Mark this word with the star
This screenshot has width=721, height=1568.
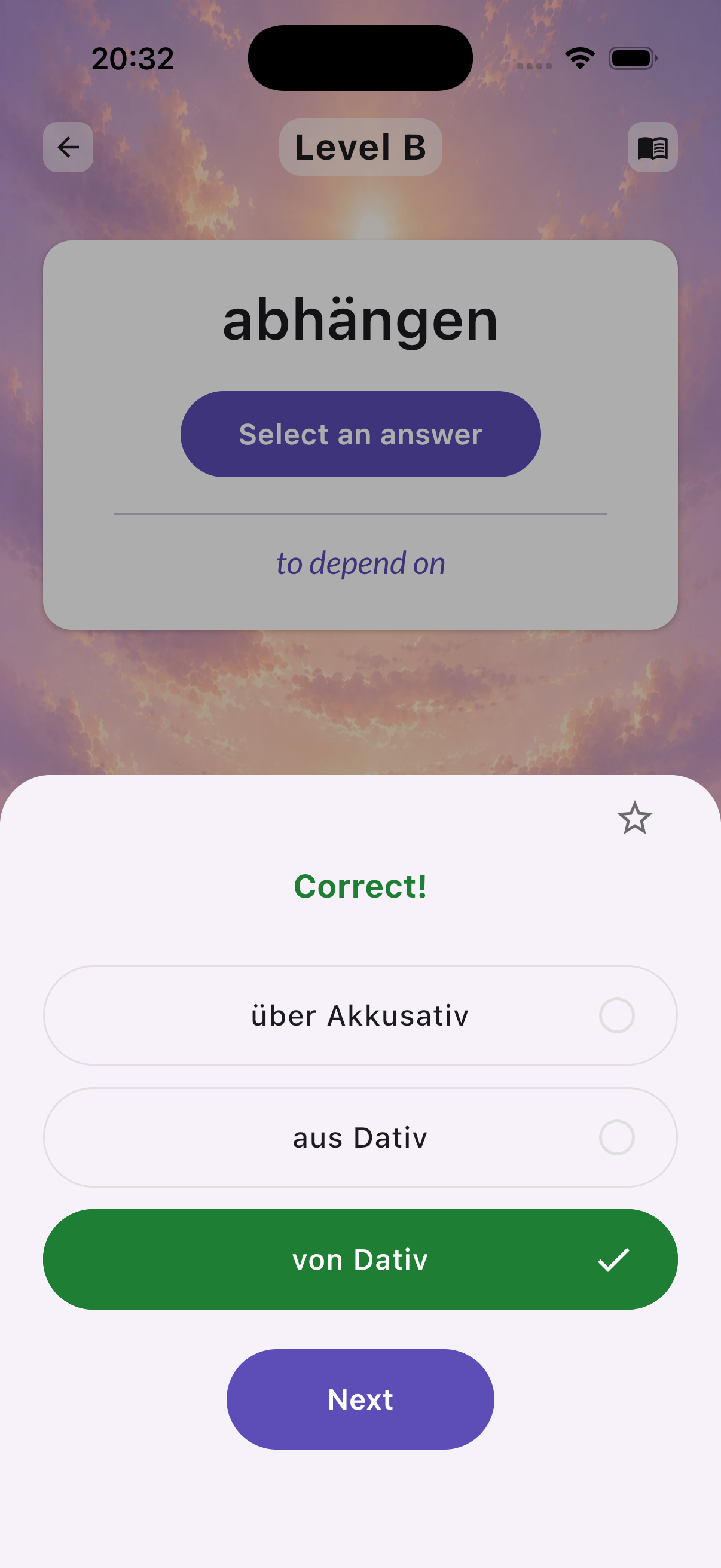coord(634,818)
